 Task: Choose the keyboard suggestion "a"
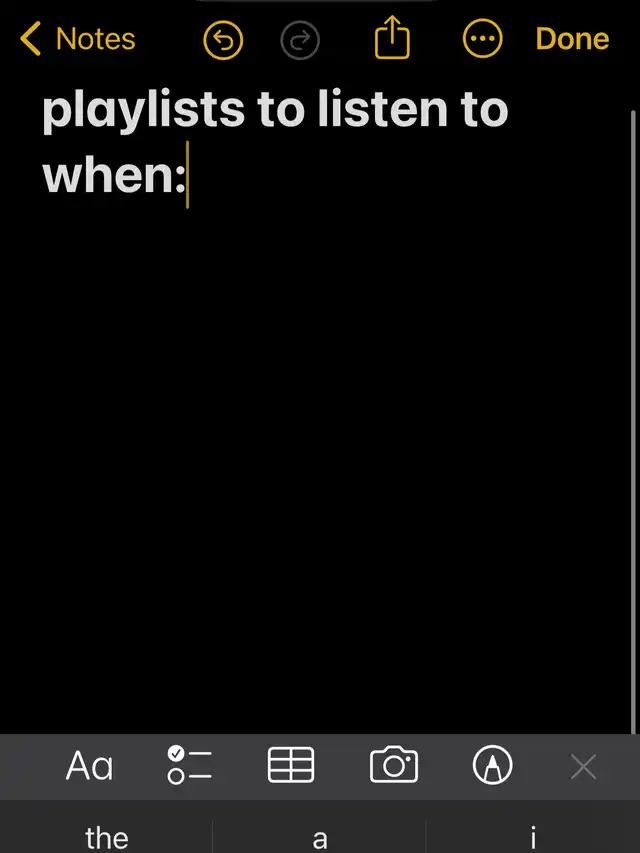tap(320, 836)
